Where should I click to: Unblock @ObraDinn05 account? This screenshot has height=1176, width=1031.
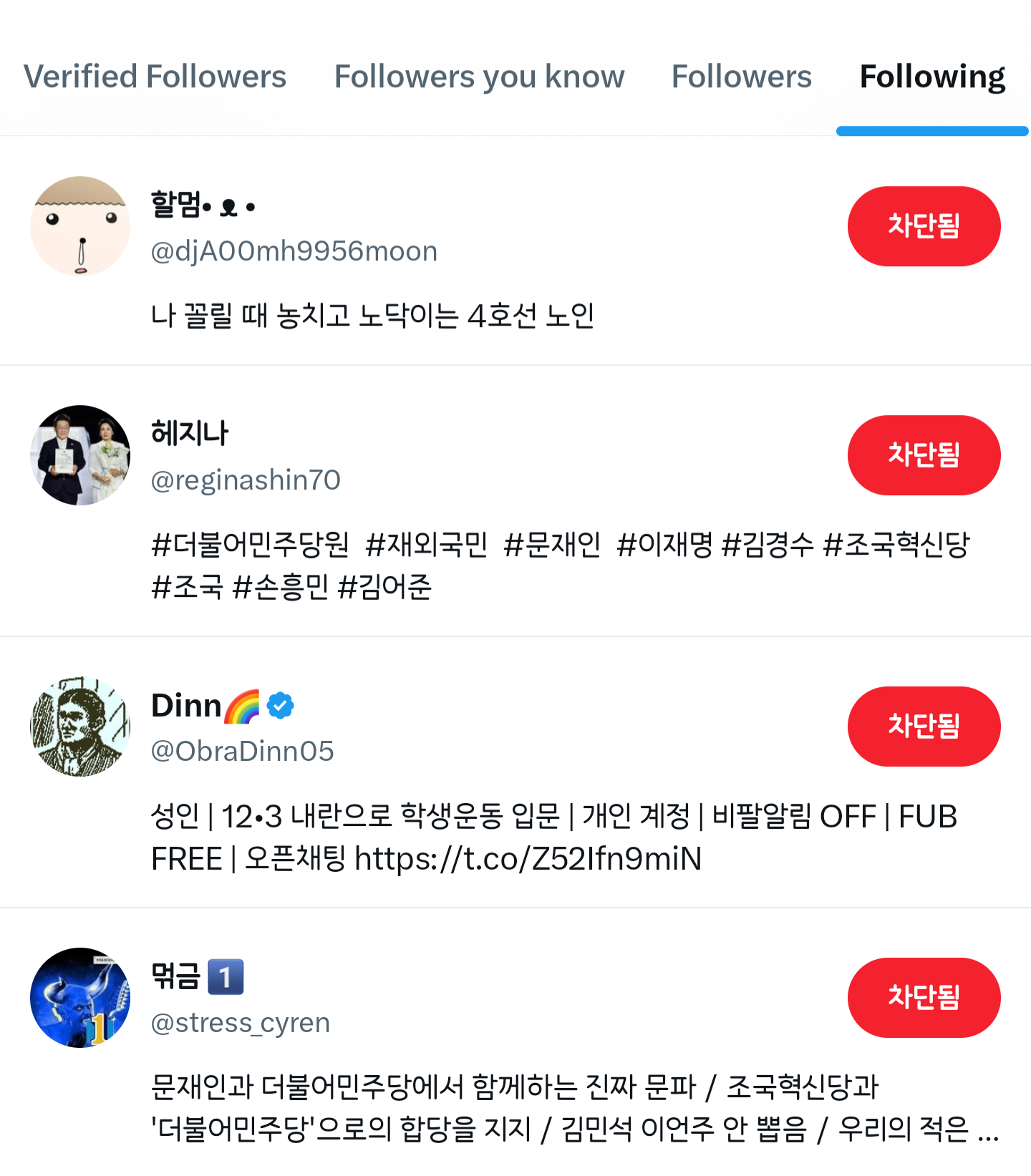click(x=924, y=726)
